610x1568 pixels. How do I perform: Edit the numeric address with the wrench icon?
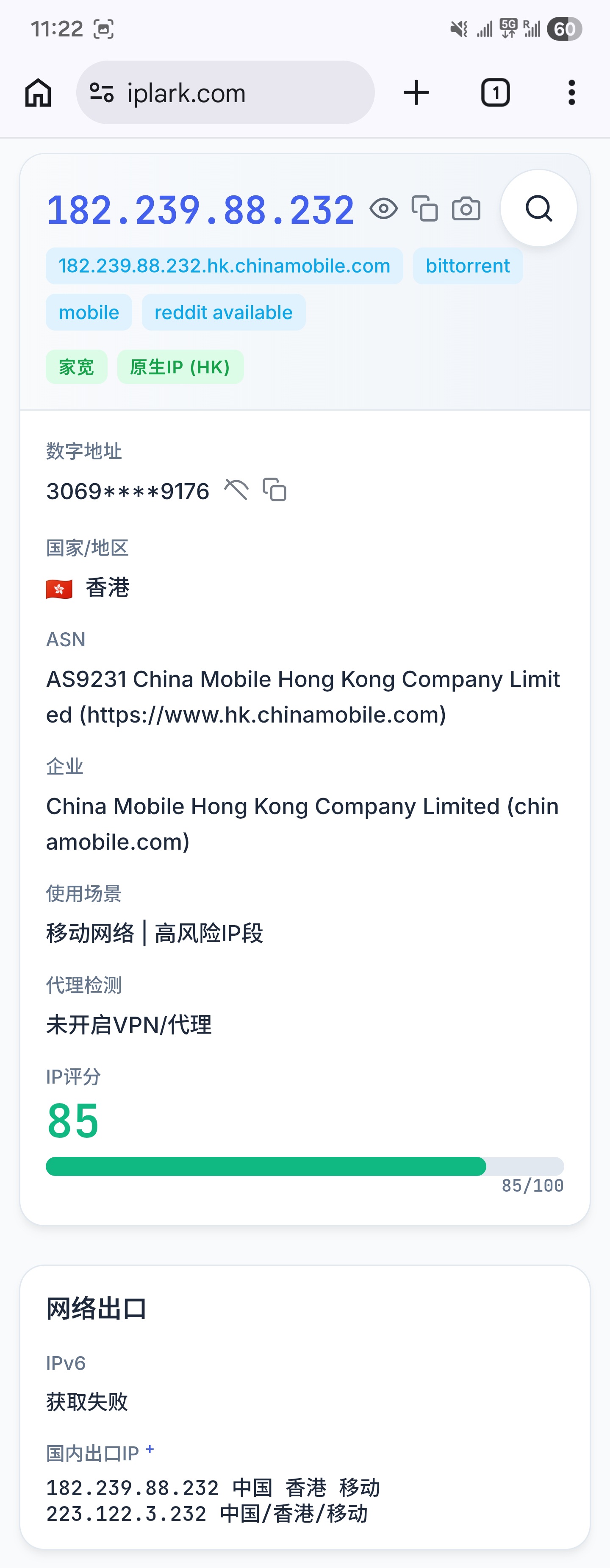[x=236, y=490]
